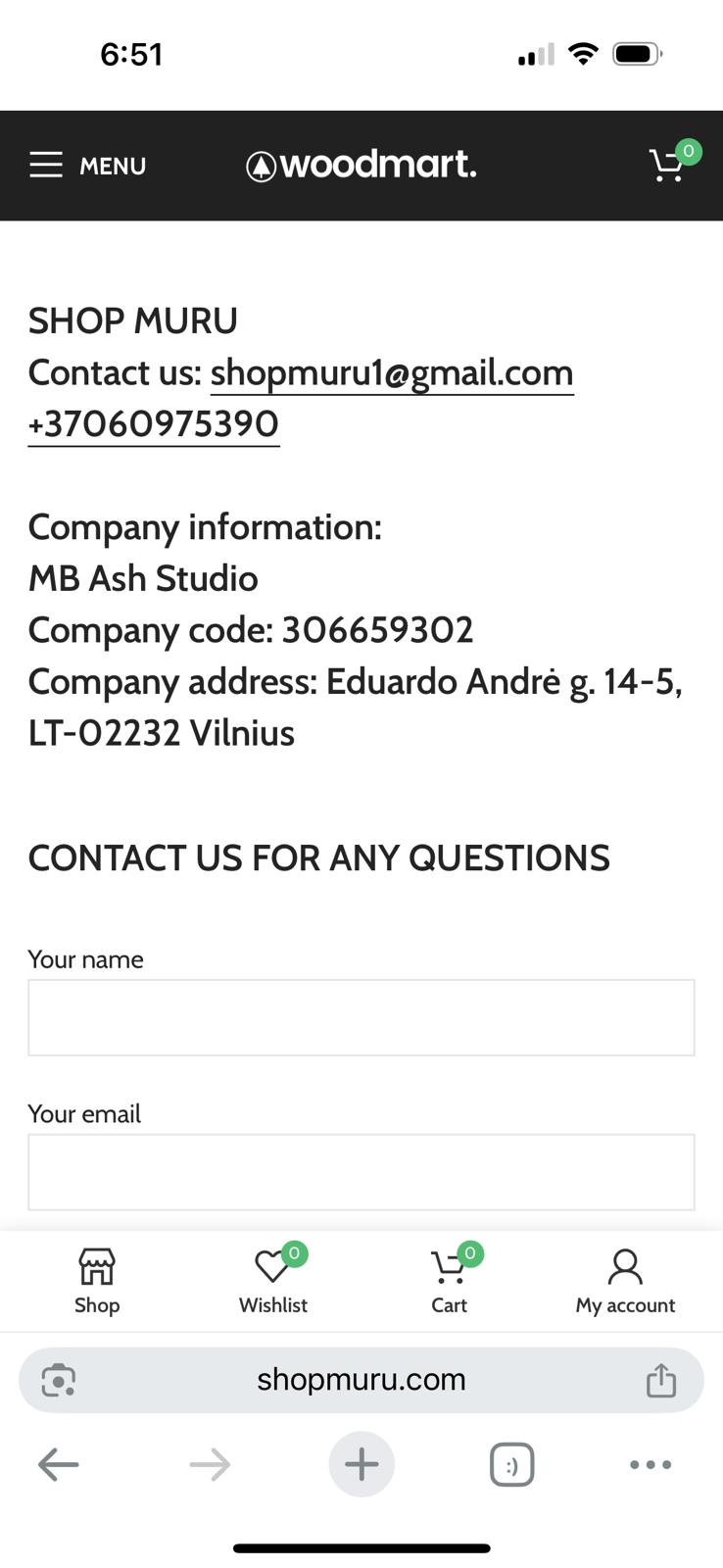The height and width of the screenshot is (1568, 723).
Task: Open a new browser tab
Action: click(x=361, y=1465)
